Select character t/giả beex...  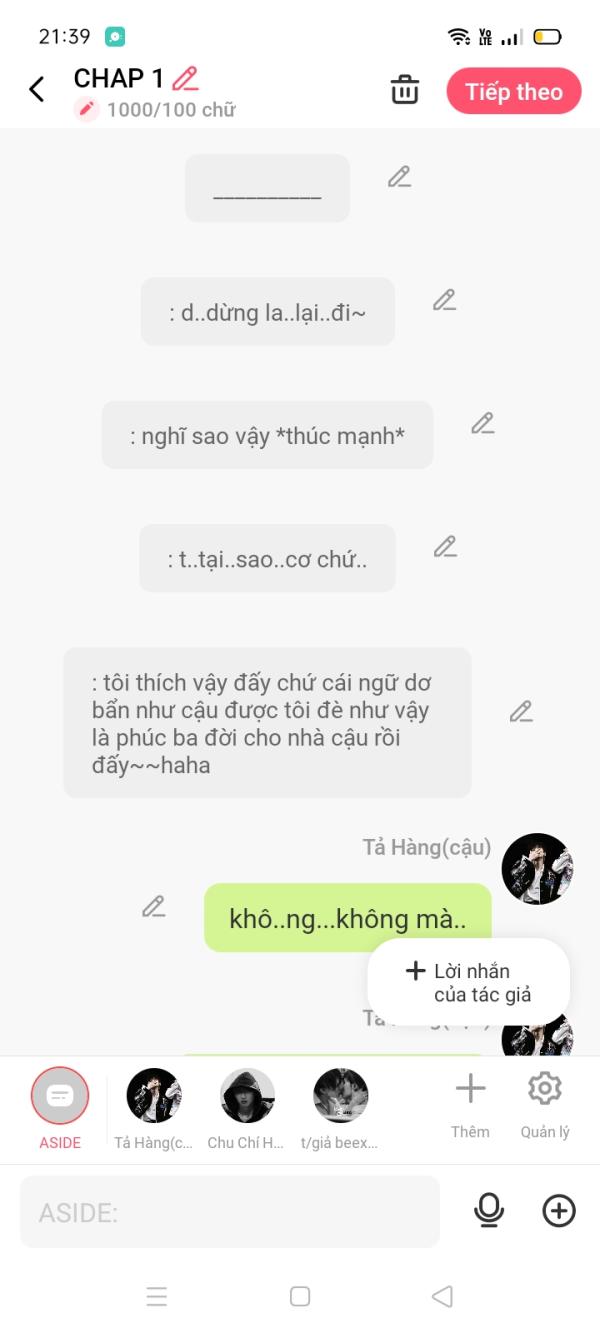click(x=340, y=1108)
